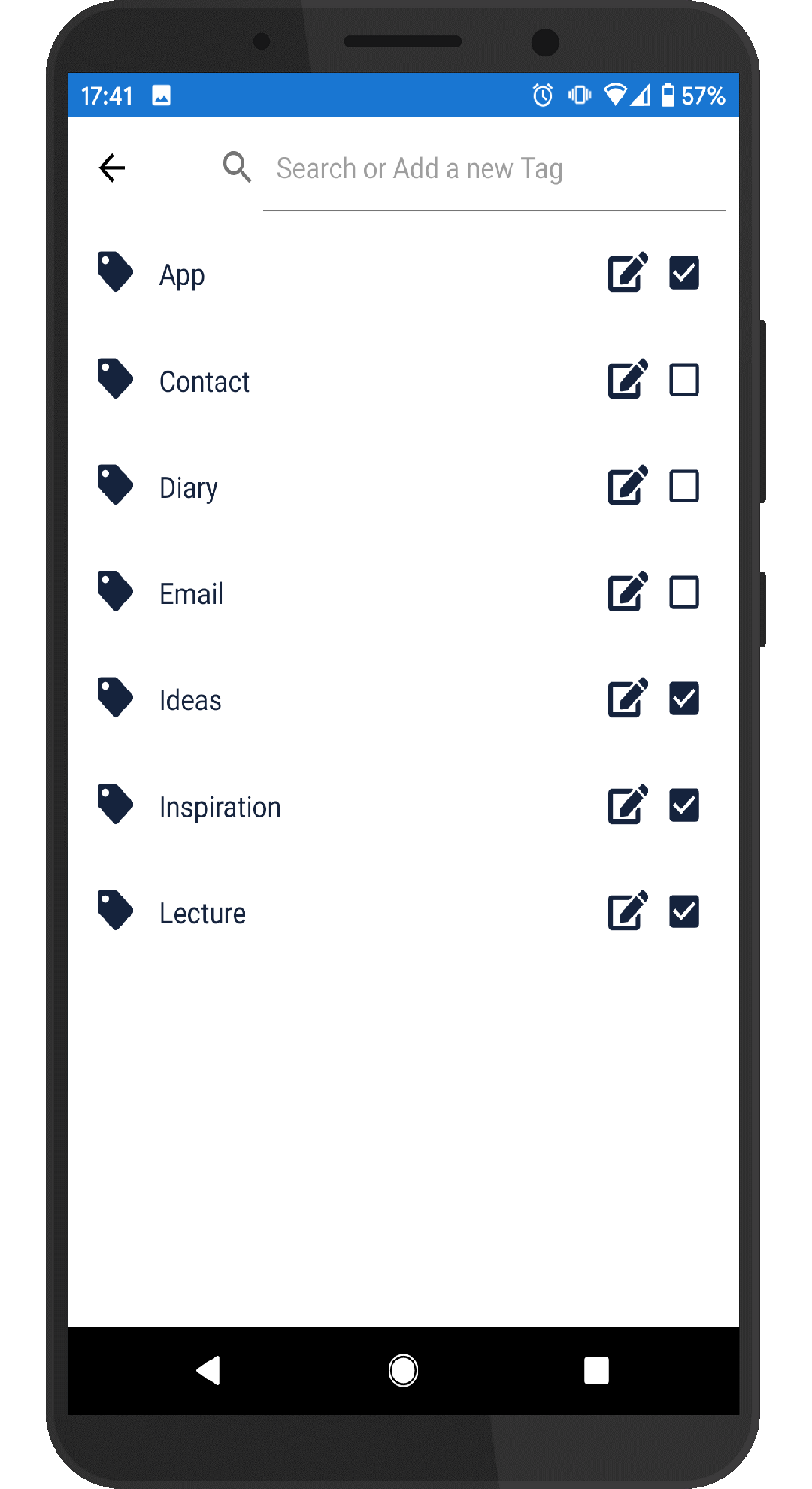Screen dimensions: 812x1489
Task: Focus the Search or Add a new Tag field
Action: [494, 169]
